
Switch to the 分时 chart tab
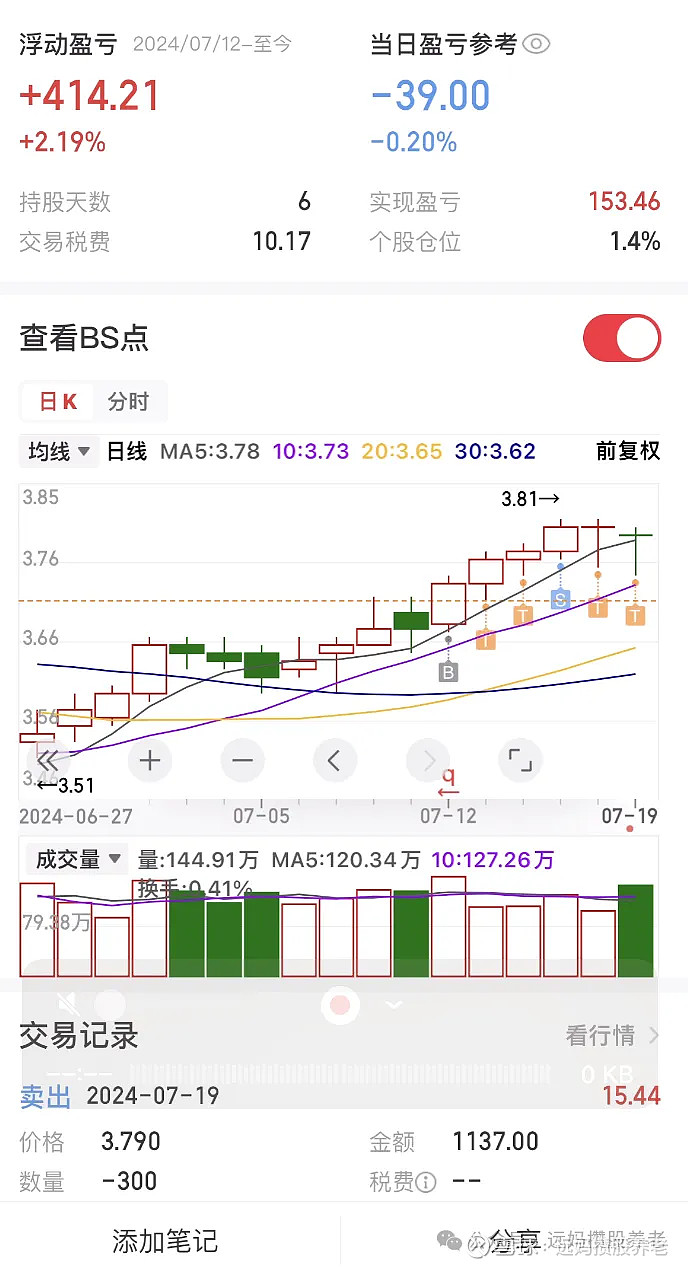pos(128,402)
